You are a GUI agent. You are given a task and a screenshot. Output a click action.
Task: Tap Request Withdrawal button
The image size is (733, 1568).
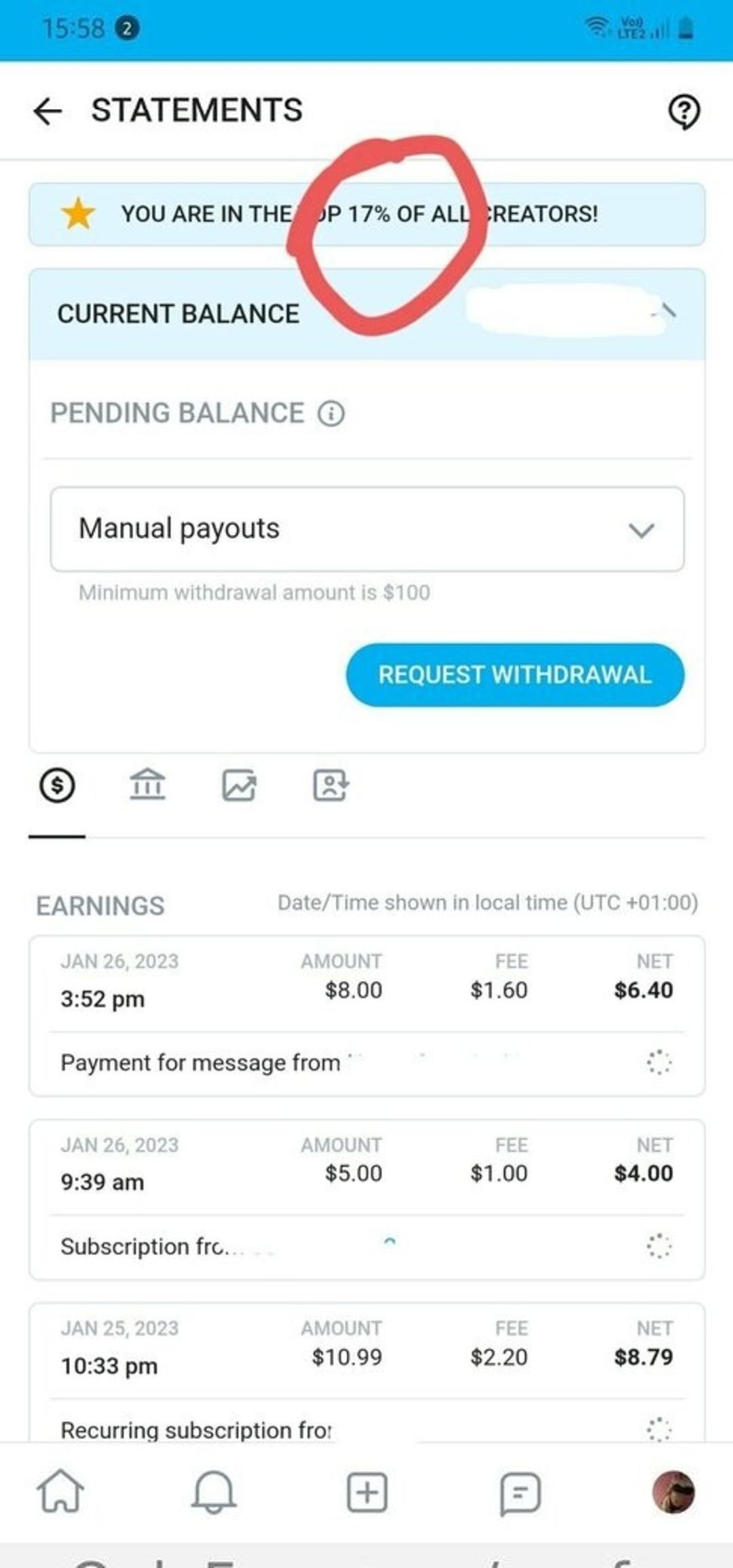(x=514, y=674)
